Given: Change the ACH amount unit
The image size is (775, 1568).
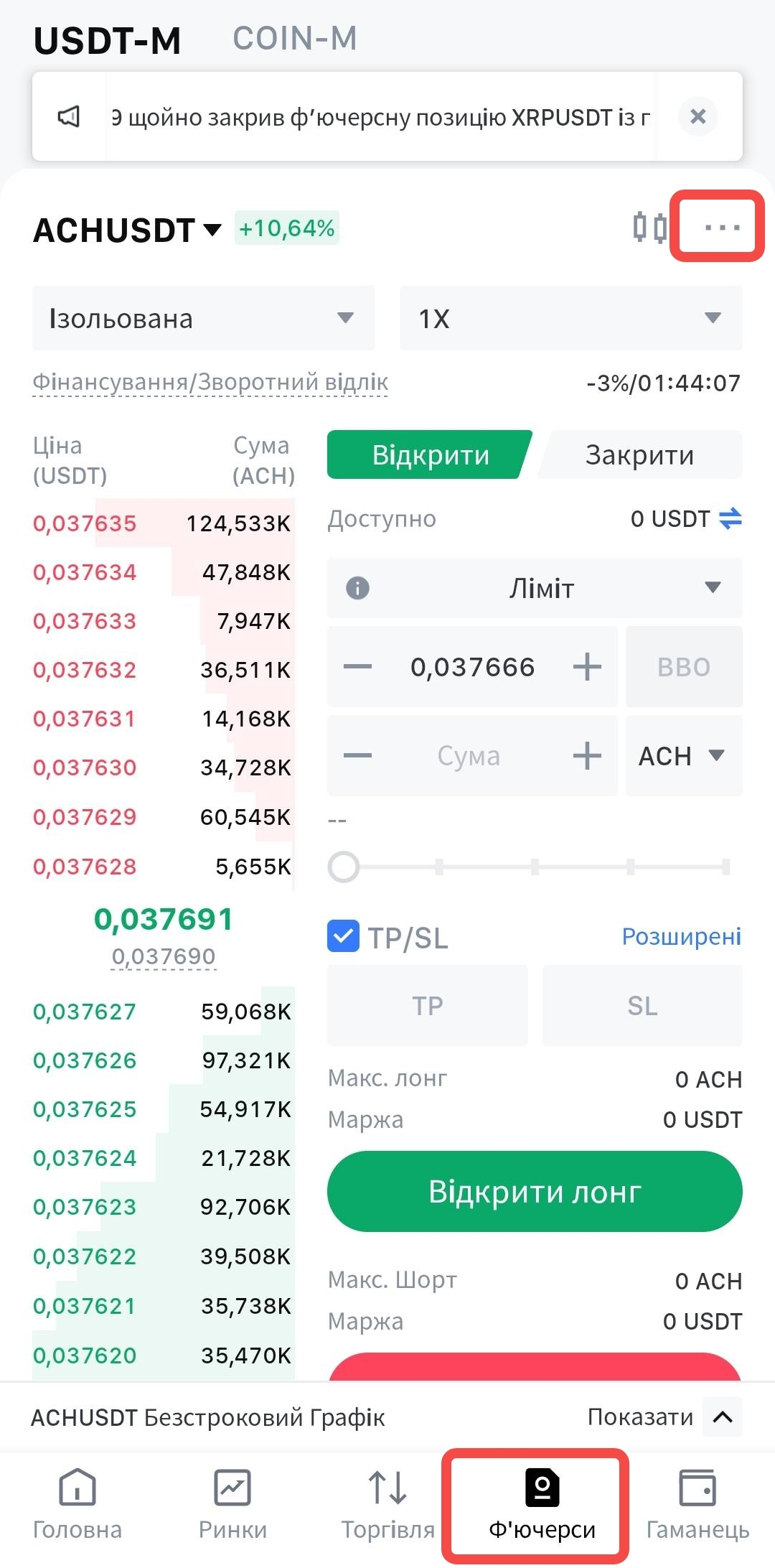Looking at the screenshot, I should pyautogui.click(x=683, y=756).
